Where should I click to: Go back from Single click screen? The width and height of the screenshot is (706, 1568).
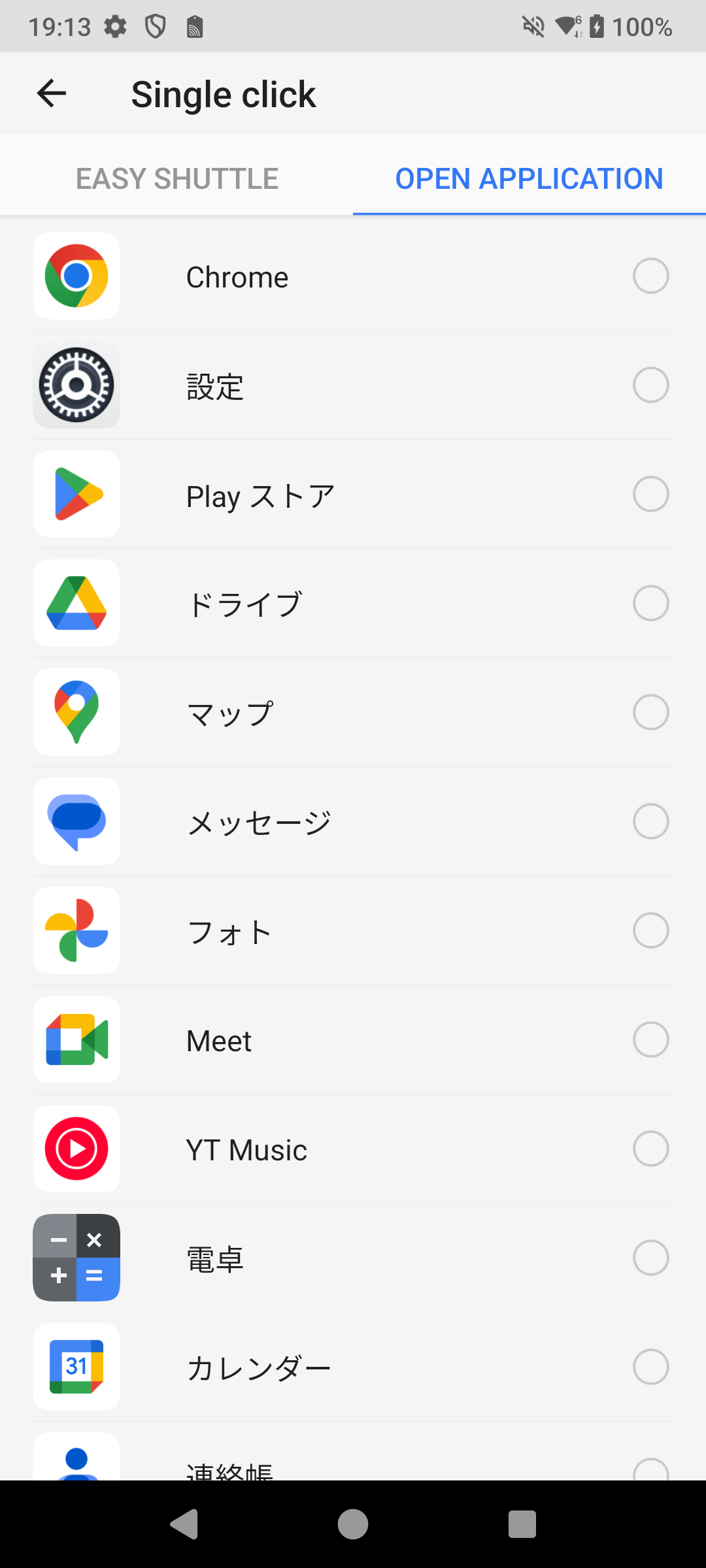pyautogui.click(x=52, y=93)
